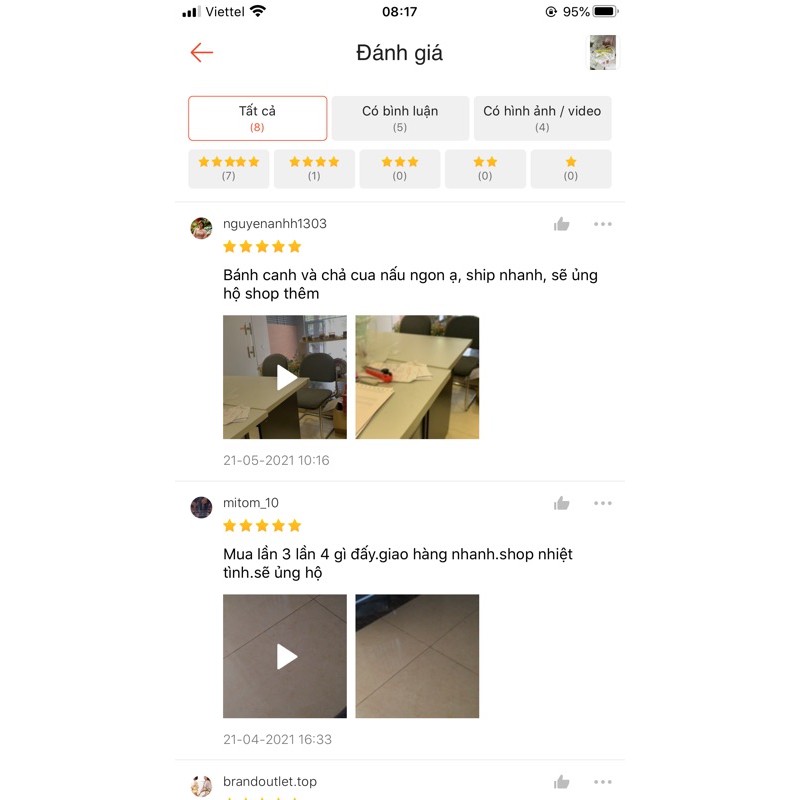Filter reviews by Có bình luận

(x=400, y=118)
